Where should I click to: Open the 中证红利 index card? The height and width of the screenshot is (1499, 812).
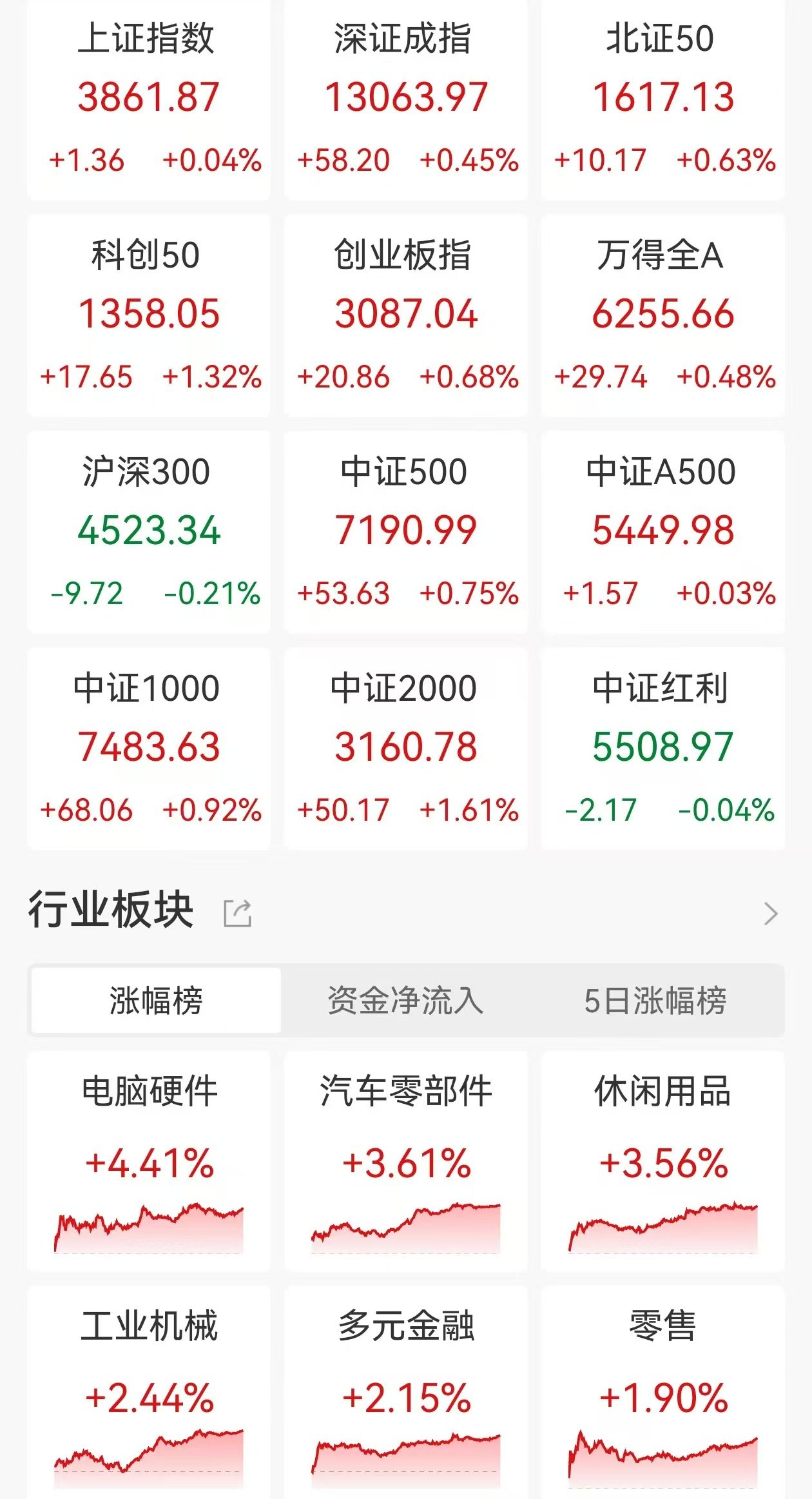(663, 749)
